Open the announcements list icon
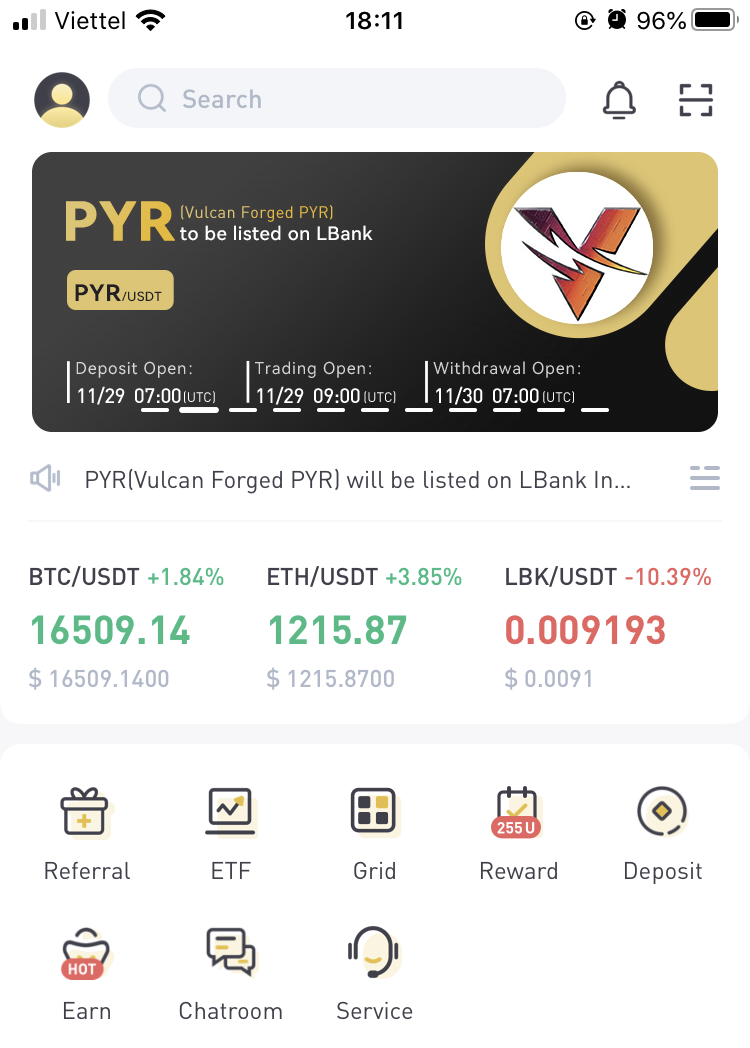 [704, 479]
